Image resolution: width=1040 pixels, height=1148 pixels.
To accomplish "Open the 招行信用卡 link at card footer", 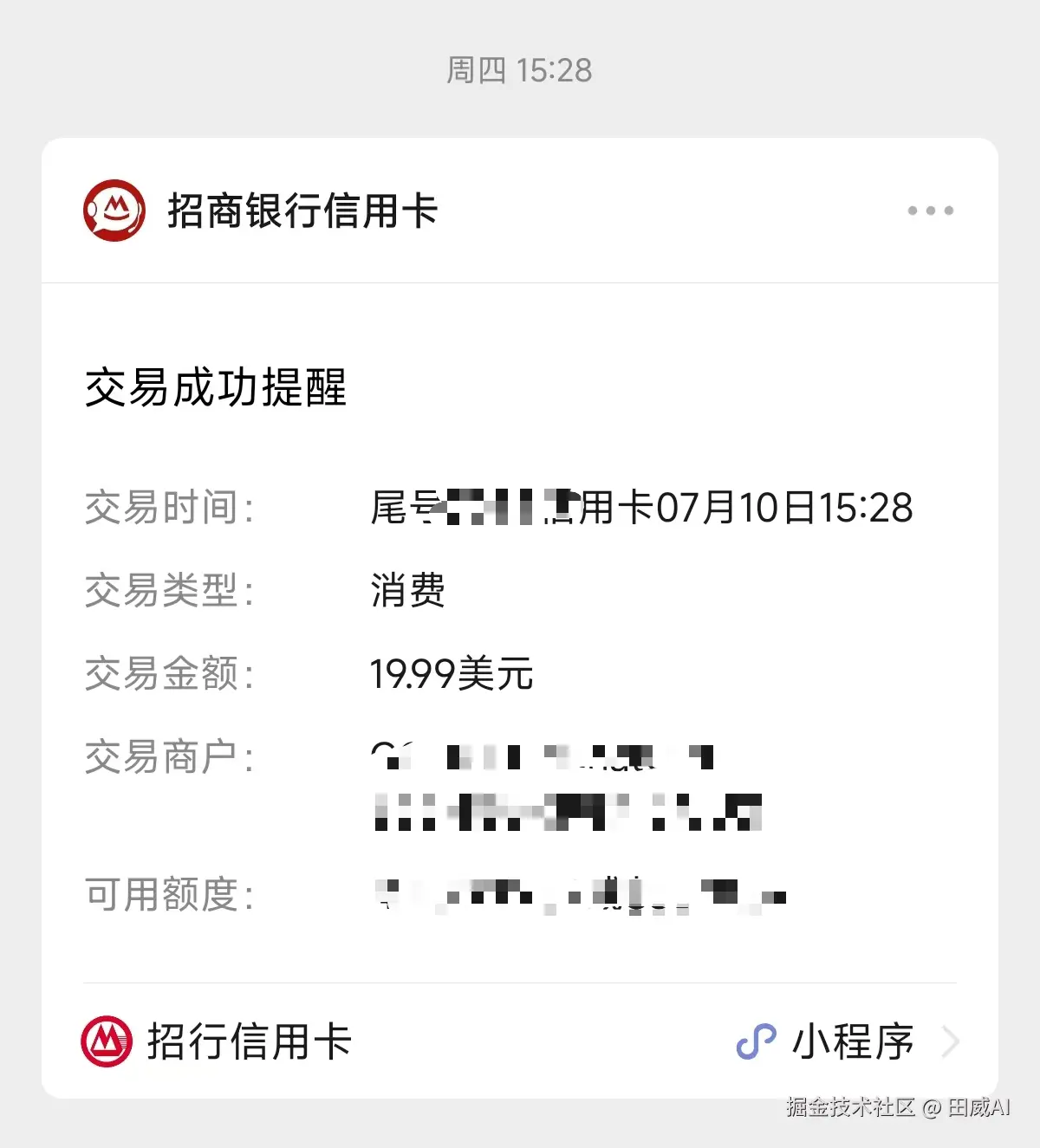I will point(251,1041).
